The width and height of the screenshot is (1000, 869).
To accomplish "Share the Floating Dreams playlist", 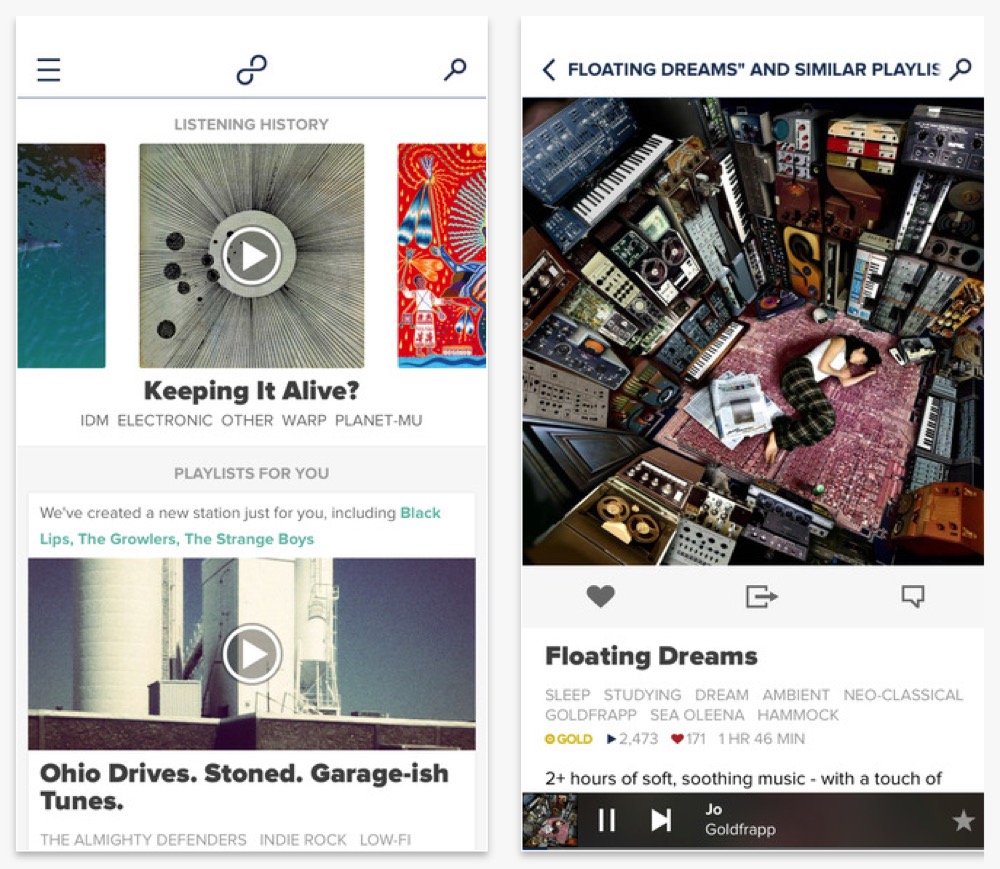I will (761, 597).
